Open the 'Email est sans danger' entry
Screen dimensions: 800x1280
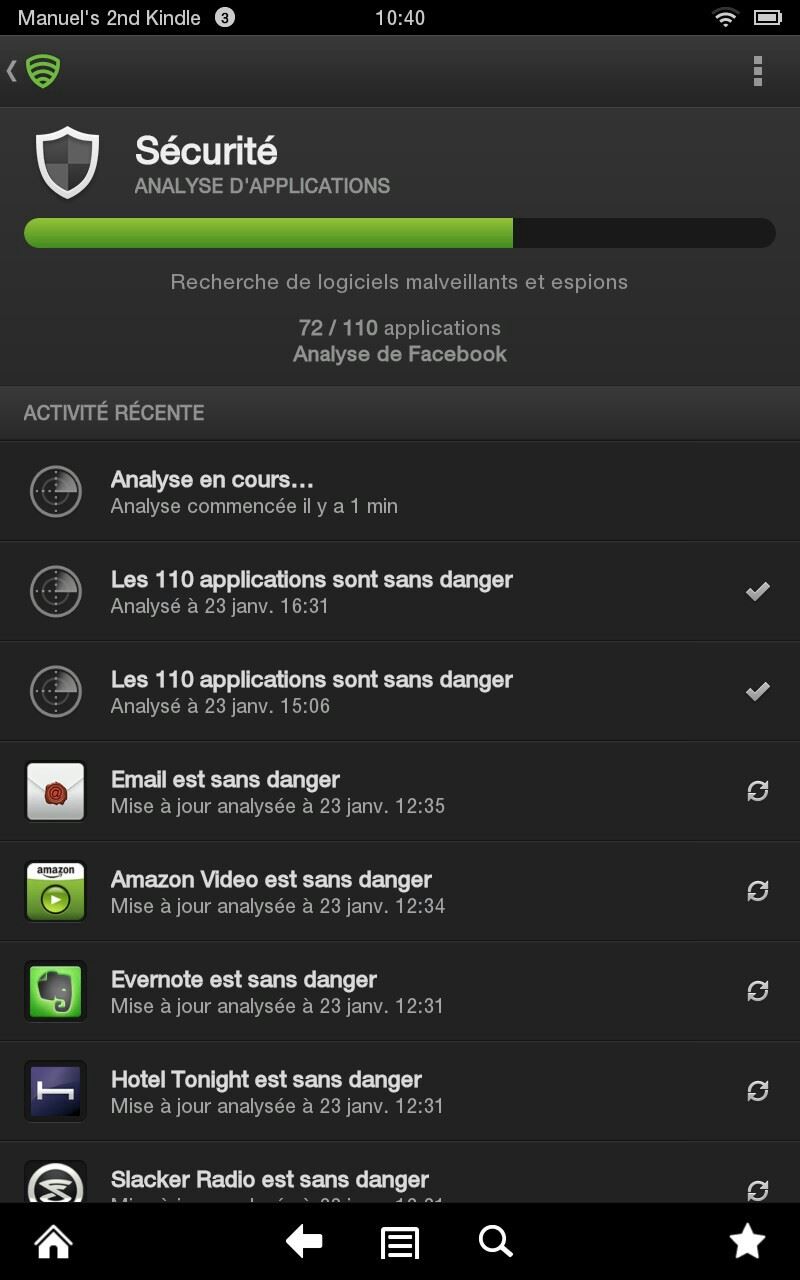click(400, 791)
